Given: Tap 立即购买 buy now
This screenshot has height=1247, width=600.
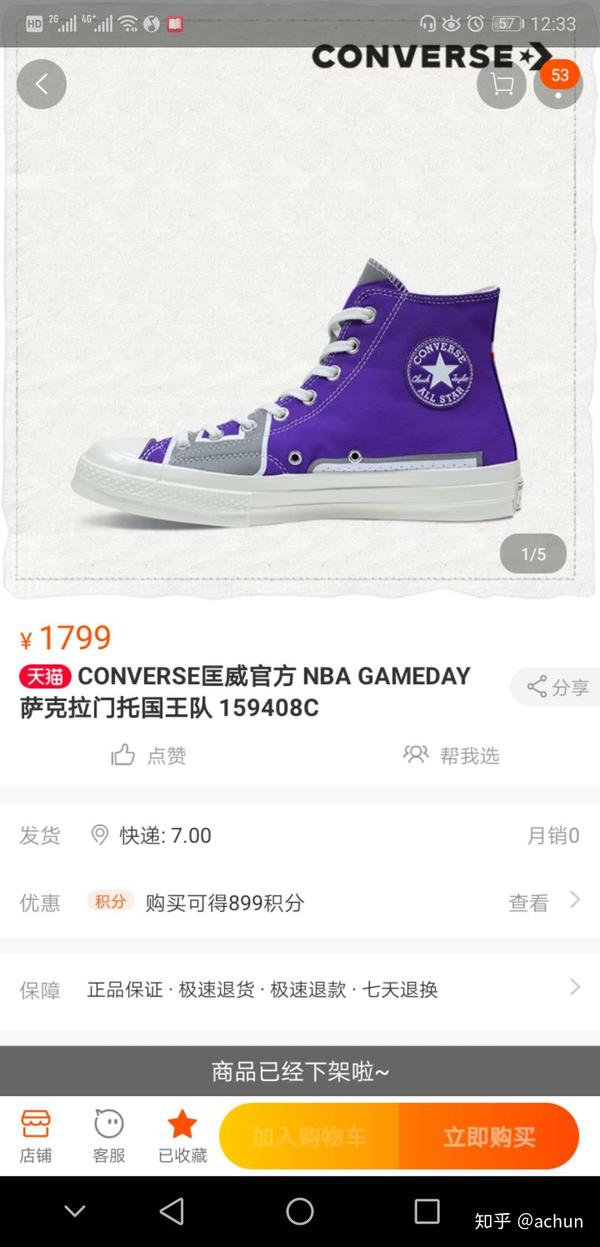Looking at the screenshot, I should click(x=489, y=1137).
